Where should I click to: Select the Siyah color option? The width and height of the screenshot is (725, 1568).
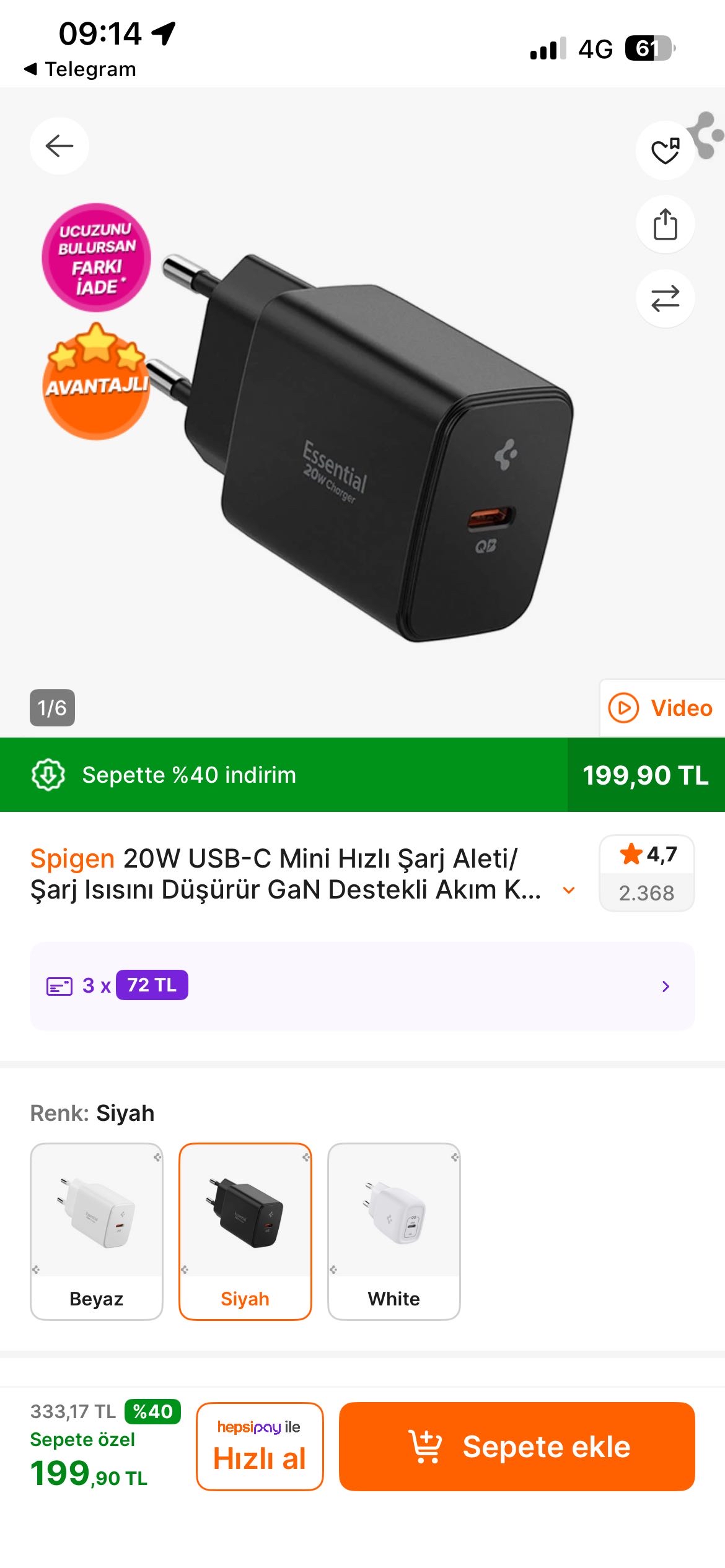(x=245, y=1231)
